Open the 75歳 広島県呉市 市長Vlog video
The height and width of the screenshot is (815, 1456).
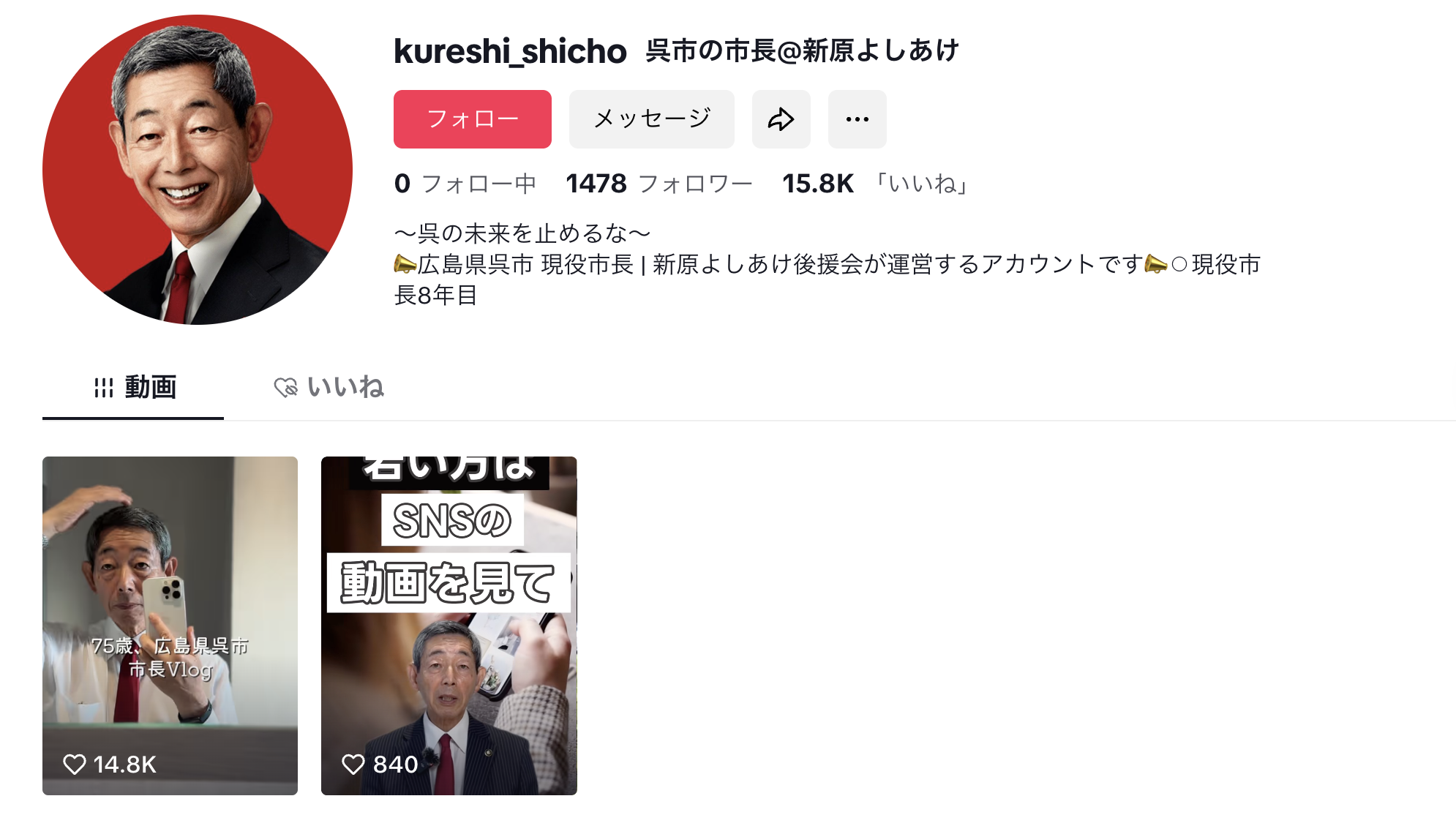170,626
